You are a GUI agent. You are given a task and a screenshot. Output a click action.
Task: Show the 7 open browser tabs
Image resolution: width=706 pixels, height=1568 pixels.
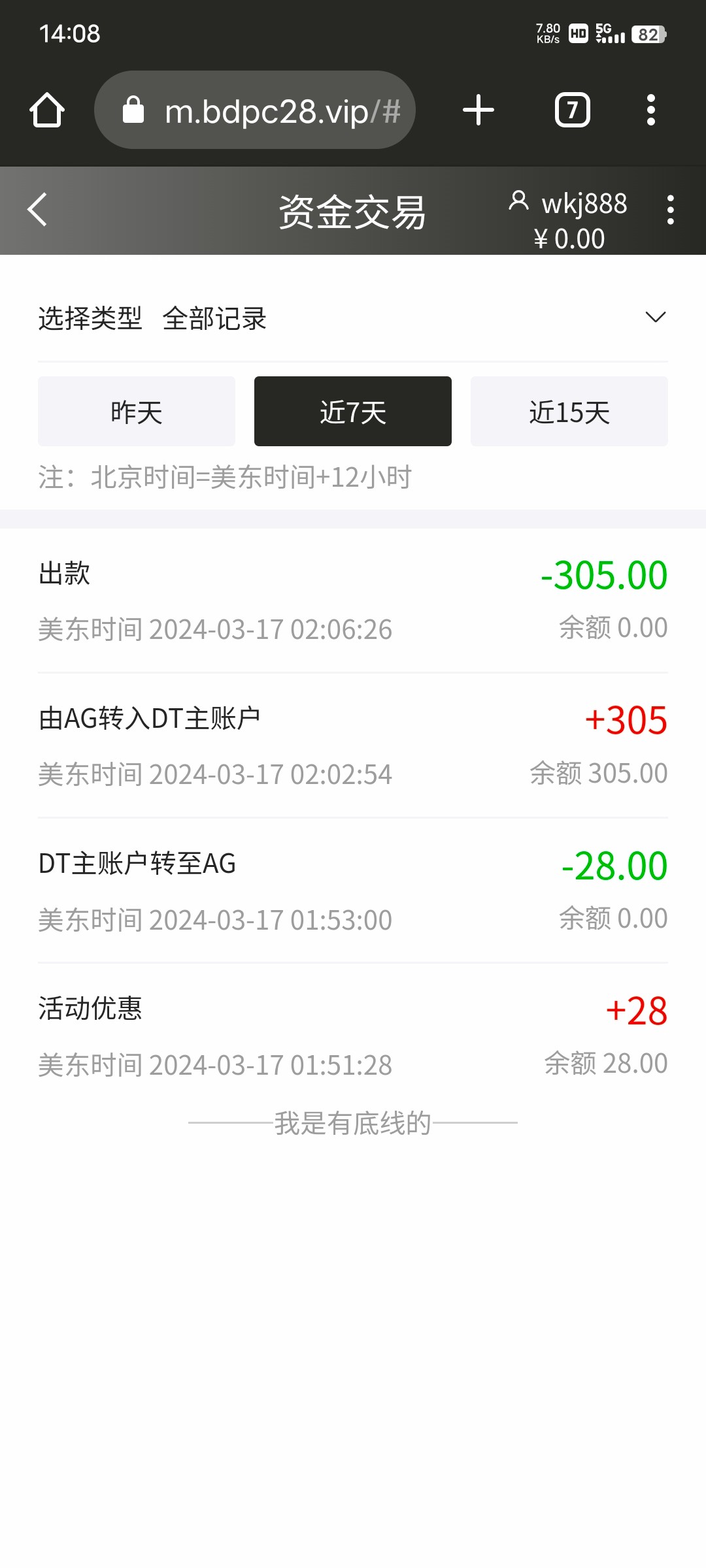click(572, 110)
